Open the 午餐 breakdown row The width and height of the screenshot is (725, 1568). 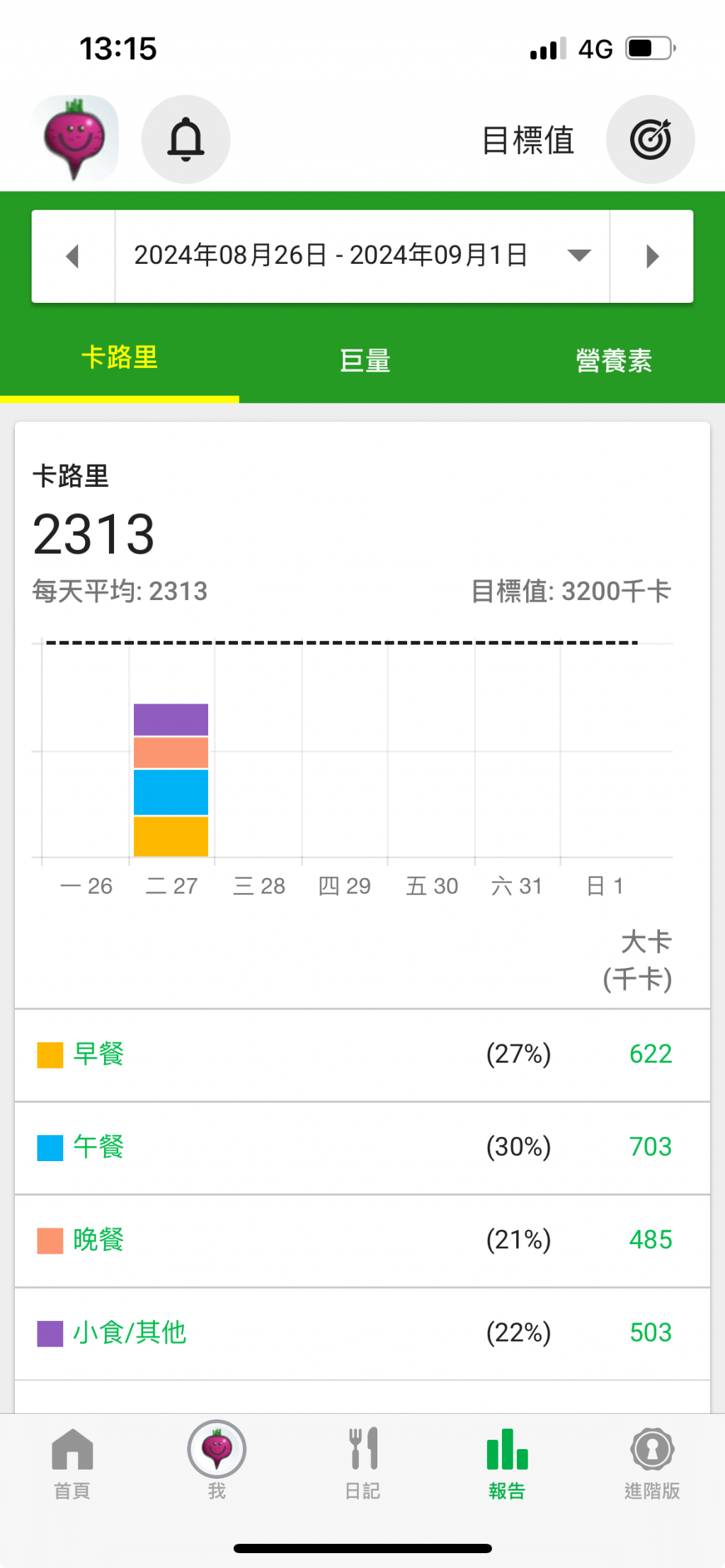click(x=362, y=1147)
